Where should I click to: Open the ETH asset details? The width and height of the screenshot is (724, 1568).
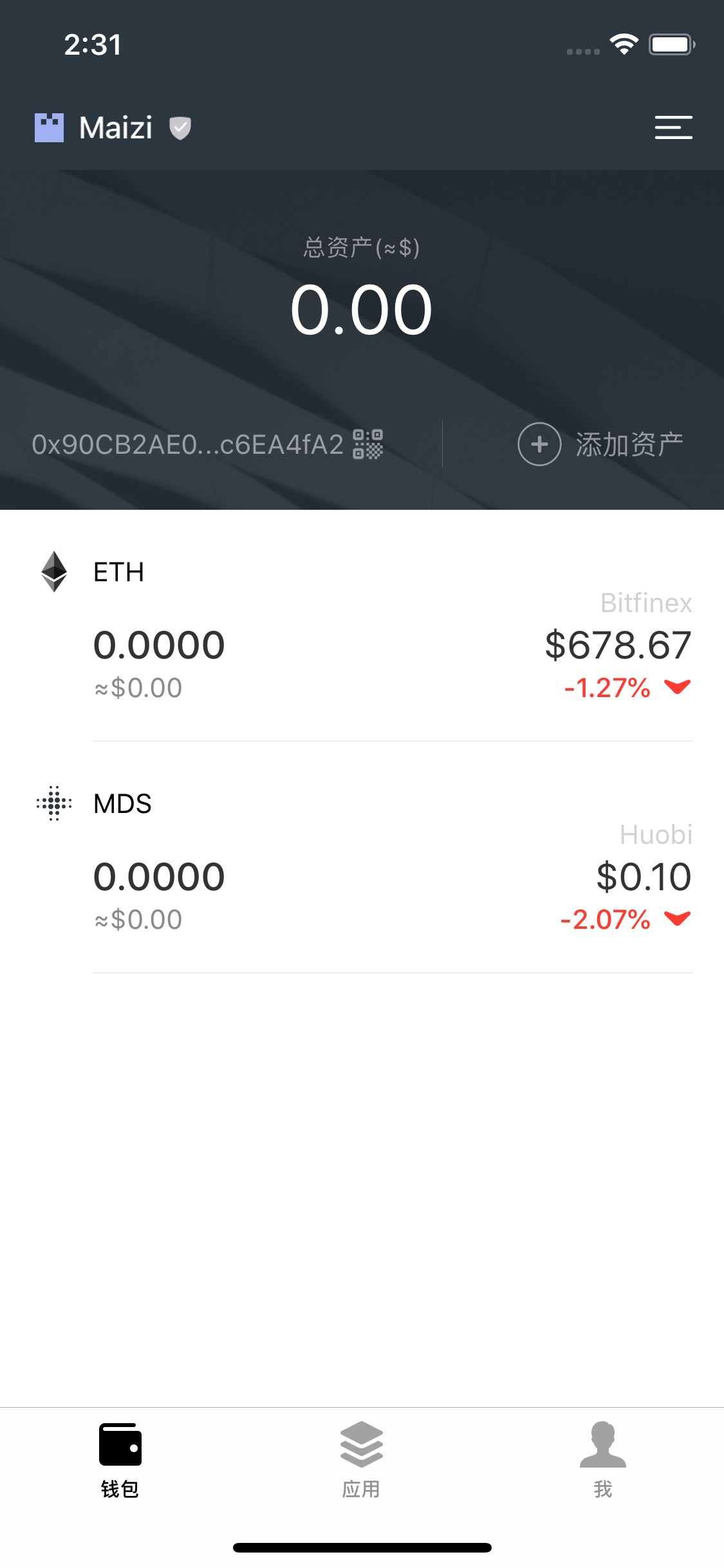(x=362, y=626)
